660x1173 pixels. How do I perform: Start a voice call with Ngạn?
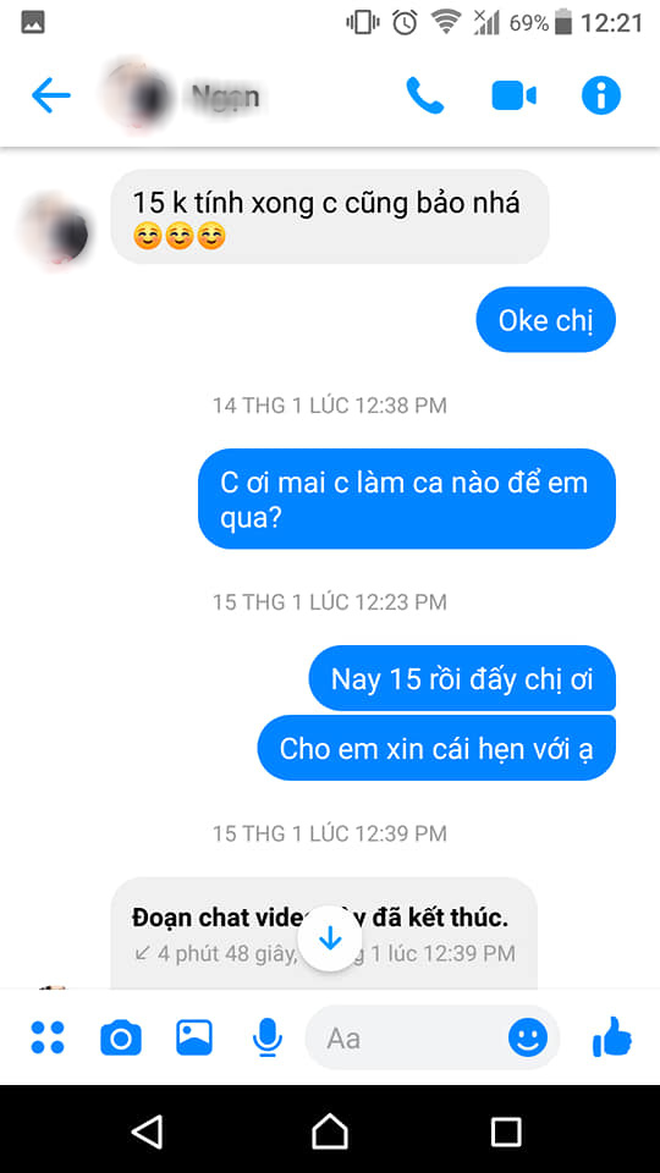pyautogui.click(x=425, y=96)
